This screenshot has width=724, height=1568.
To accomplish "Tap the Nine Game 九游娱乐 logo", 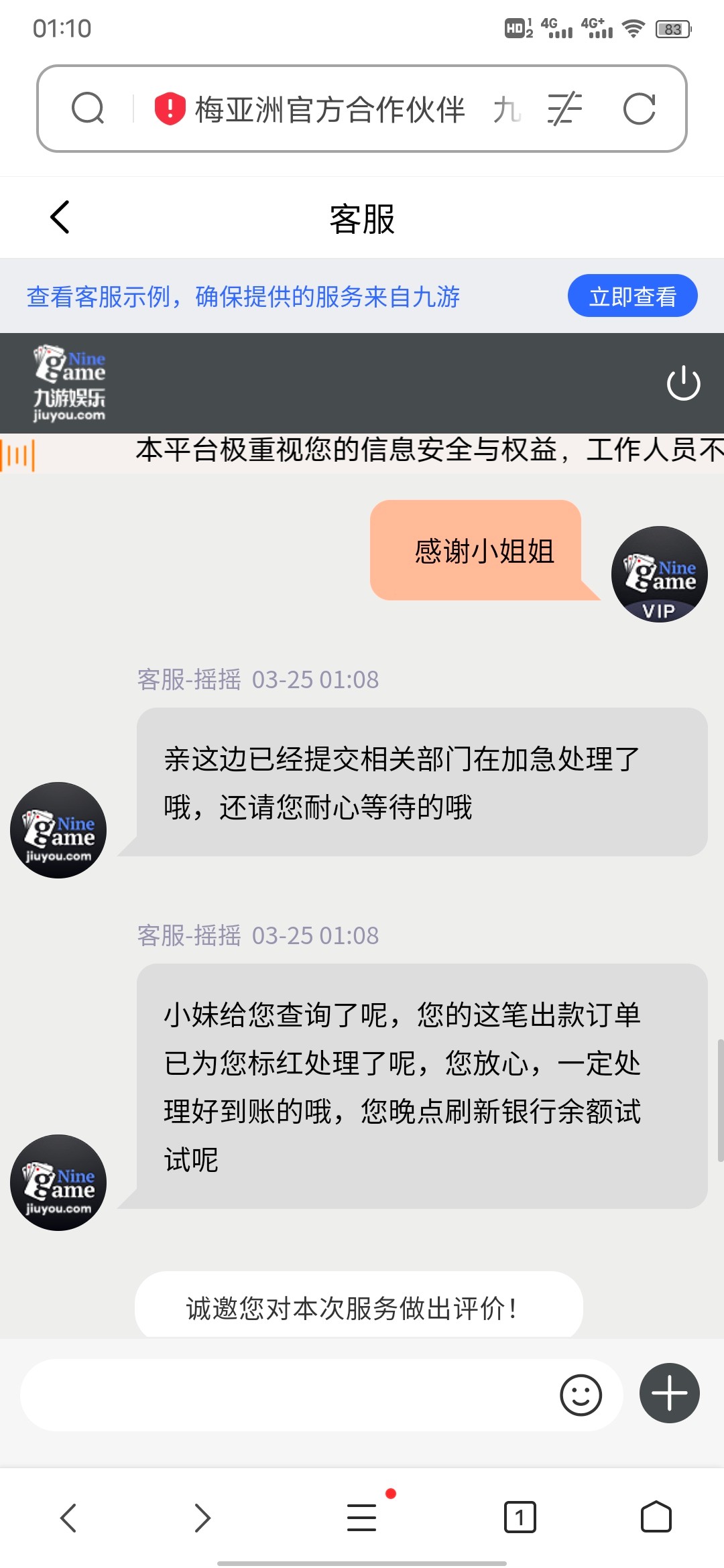I will click(69, 383).
